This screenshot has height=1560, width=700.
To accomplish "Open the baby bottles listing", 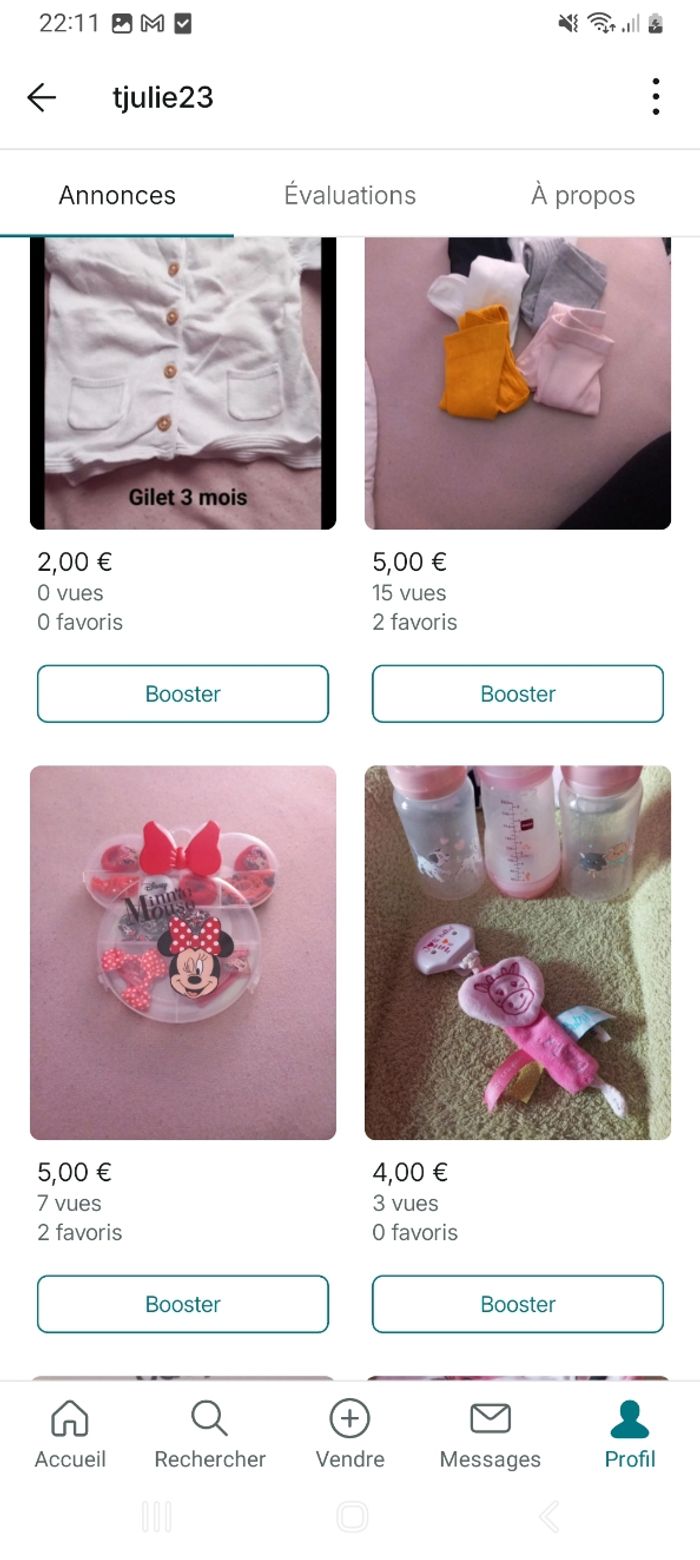I will click(517, 952).
